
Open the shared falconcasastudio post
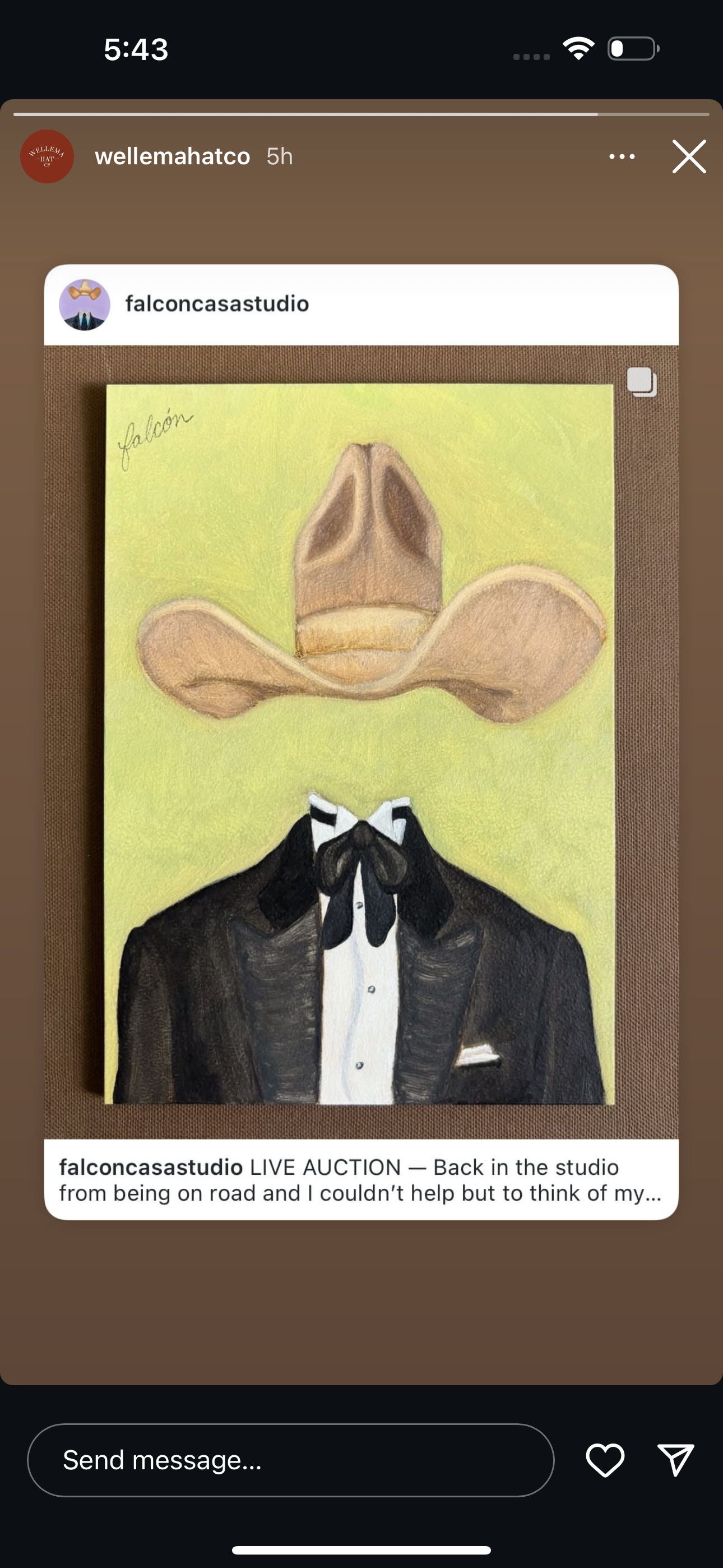pos(361,741)
